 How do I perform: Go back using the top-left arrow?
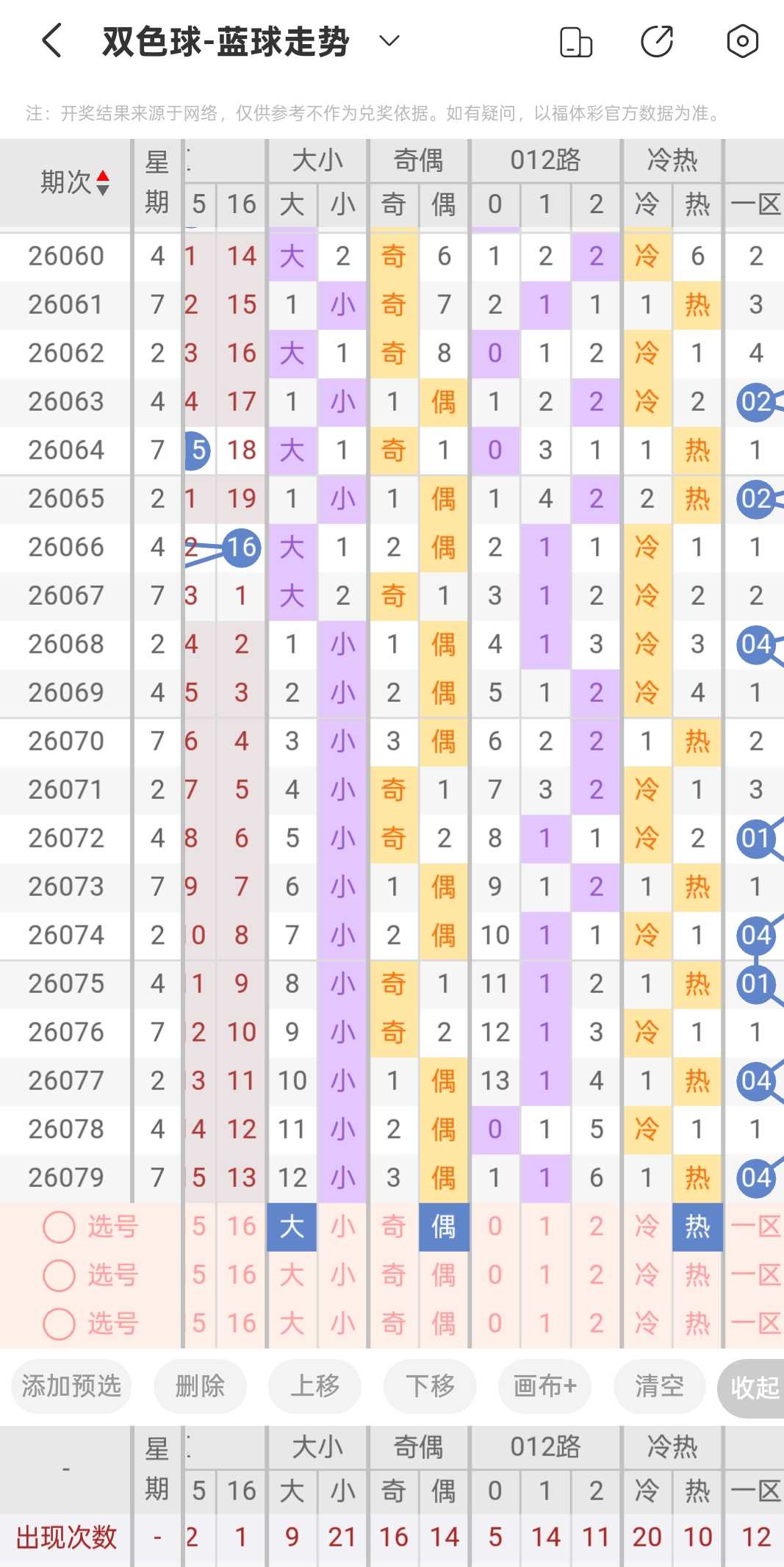(x=51, y=40)
